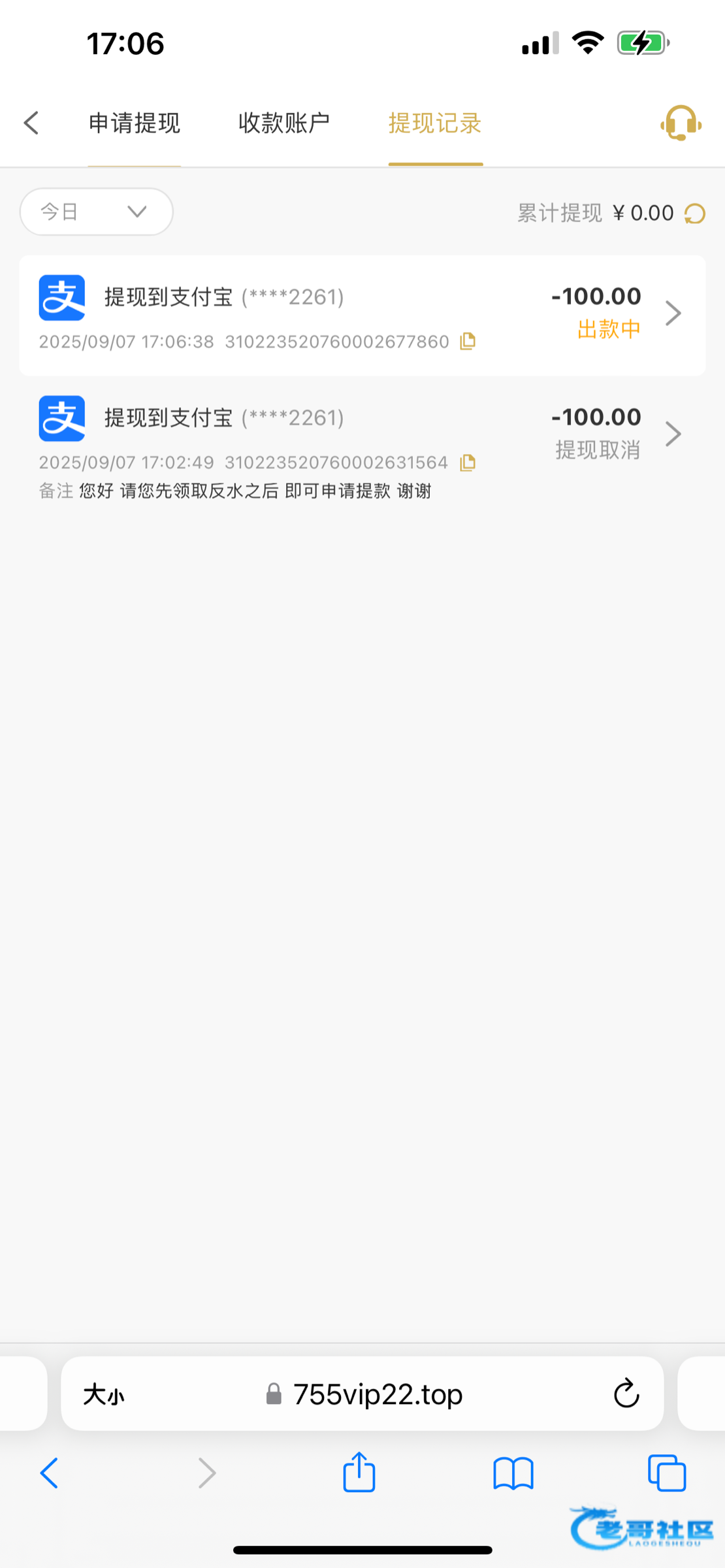The image size is (725, 1568).
Task: Share this page from Safari toolbar
Action: tap(359, 1471)
